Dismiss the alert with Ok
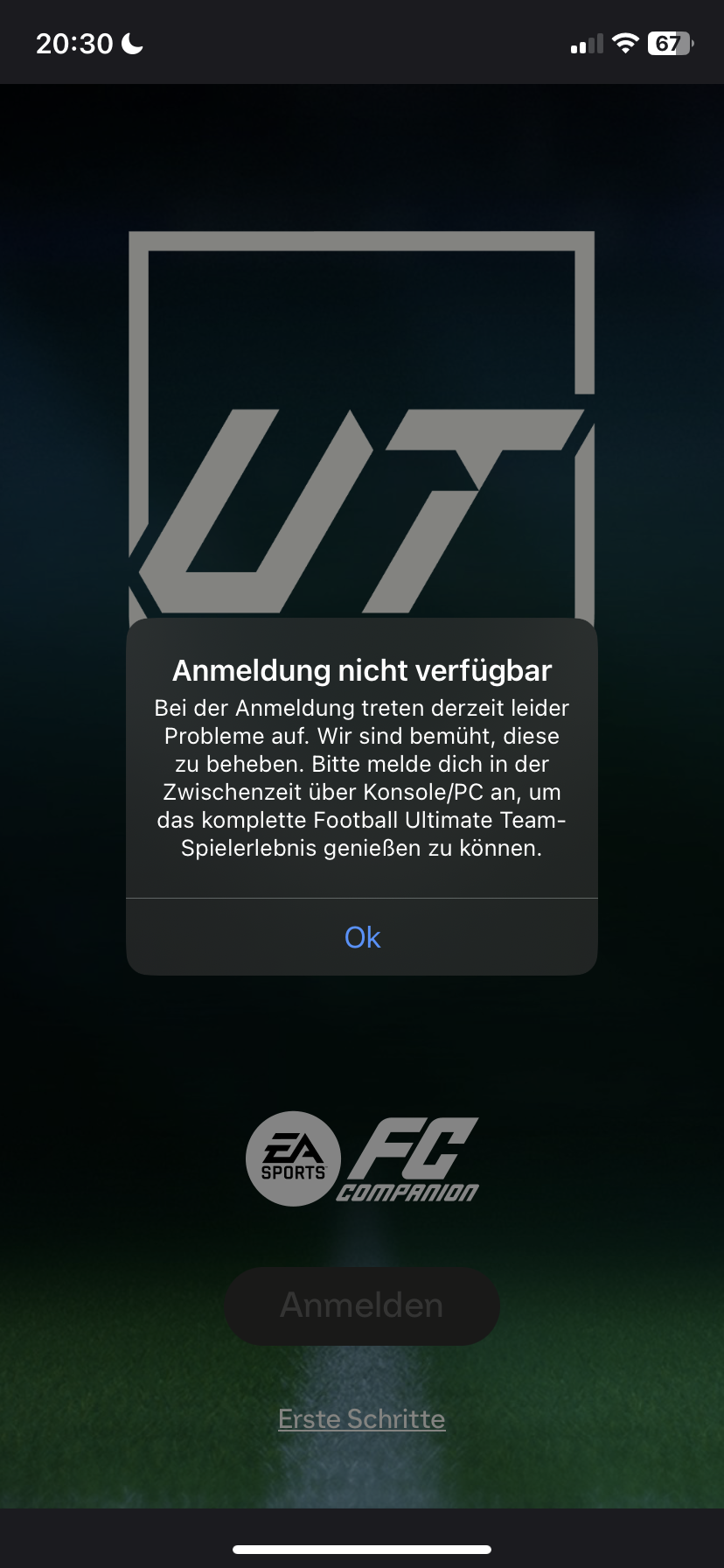Screen dimensions: 724x1568 point(362,937)
